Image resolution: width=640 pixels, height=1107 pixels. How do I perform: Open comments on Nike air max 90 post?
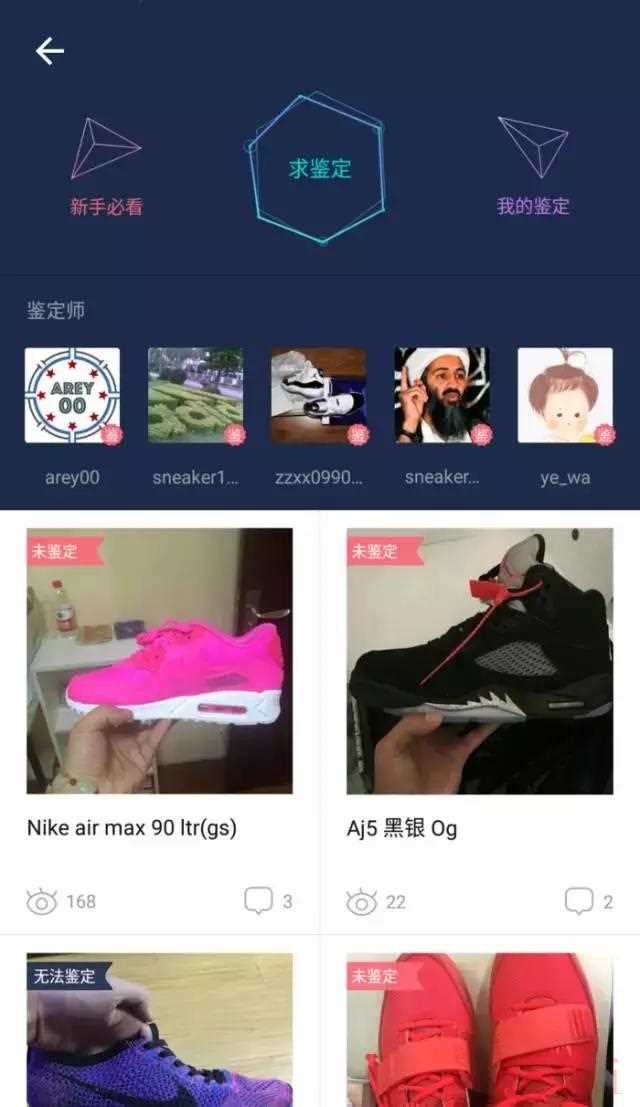268,901
